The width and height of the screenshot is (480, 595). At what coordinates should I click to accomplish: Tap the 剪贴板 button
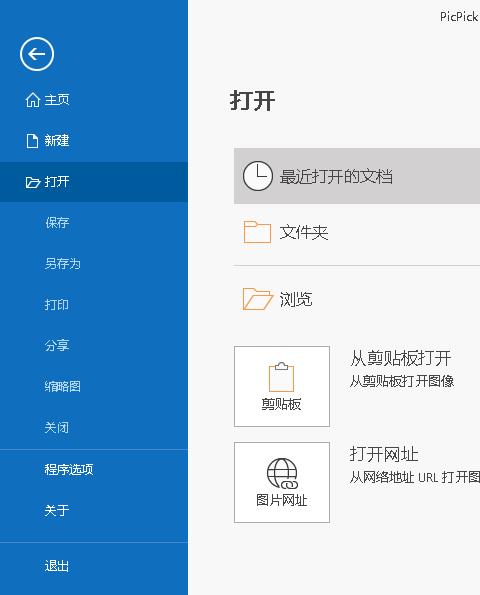[x=282, y=386]
